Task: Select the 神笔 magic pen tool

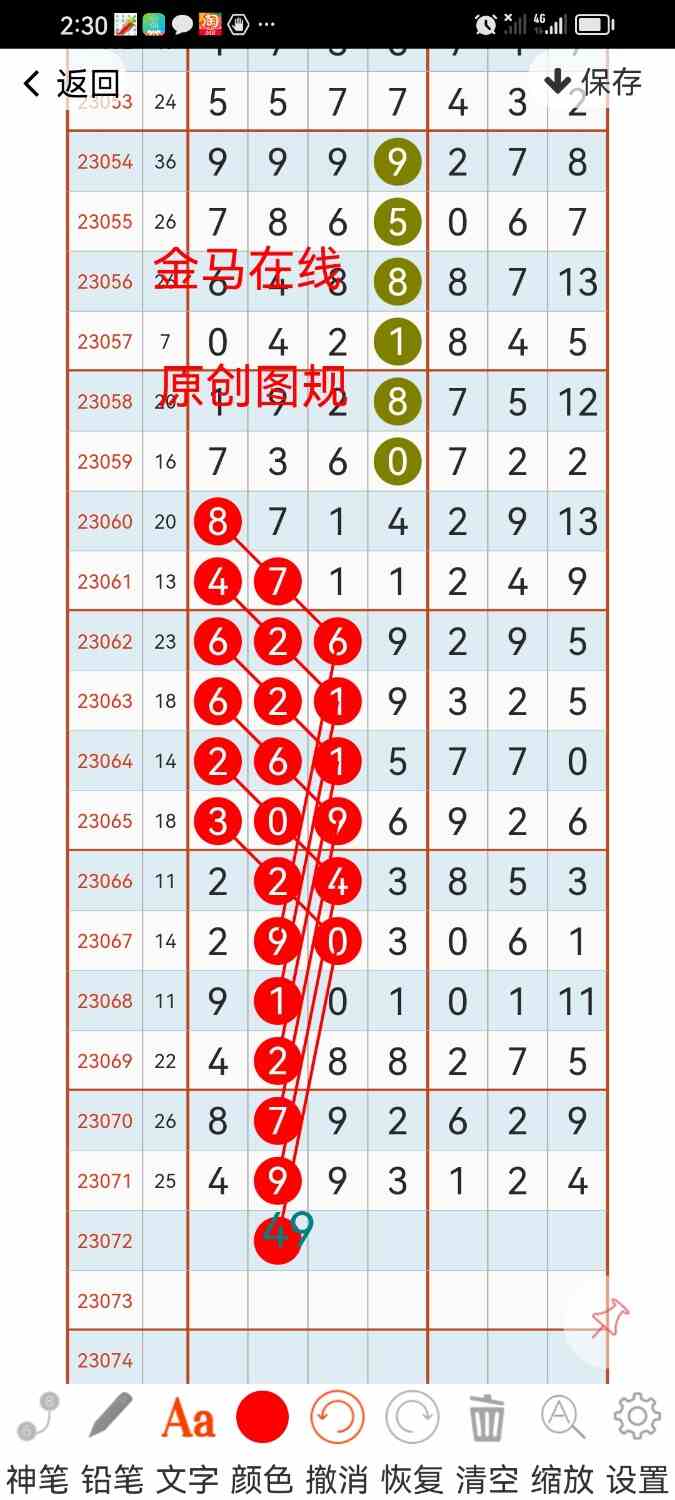Action: click(x=38, y=1440)
